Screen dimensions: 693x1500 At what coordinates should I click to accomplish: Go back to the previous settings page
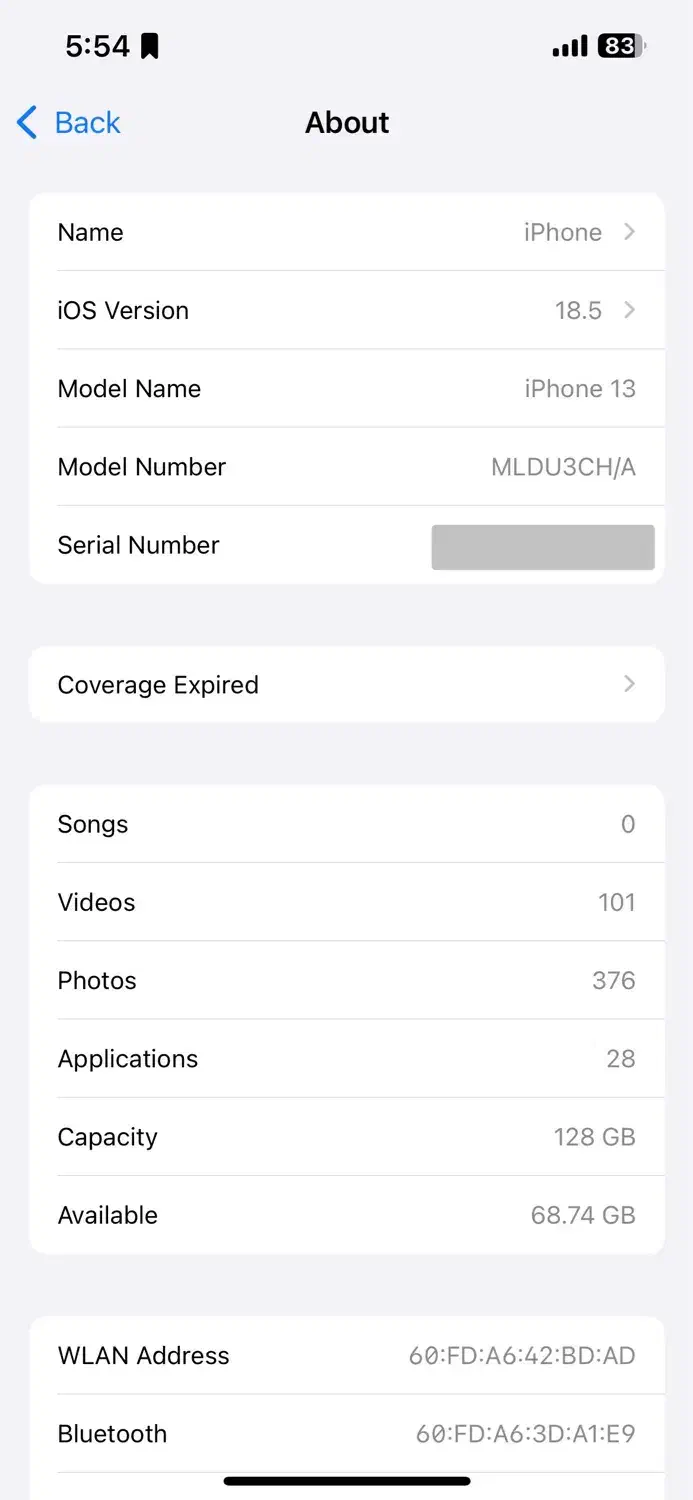[69, 123]
